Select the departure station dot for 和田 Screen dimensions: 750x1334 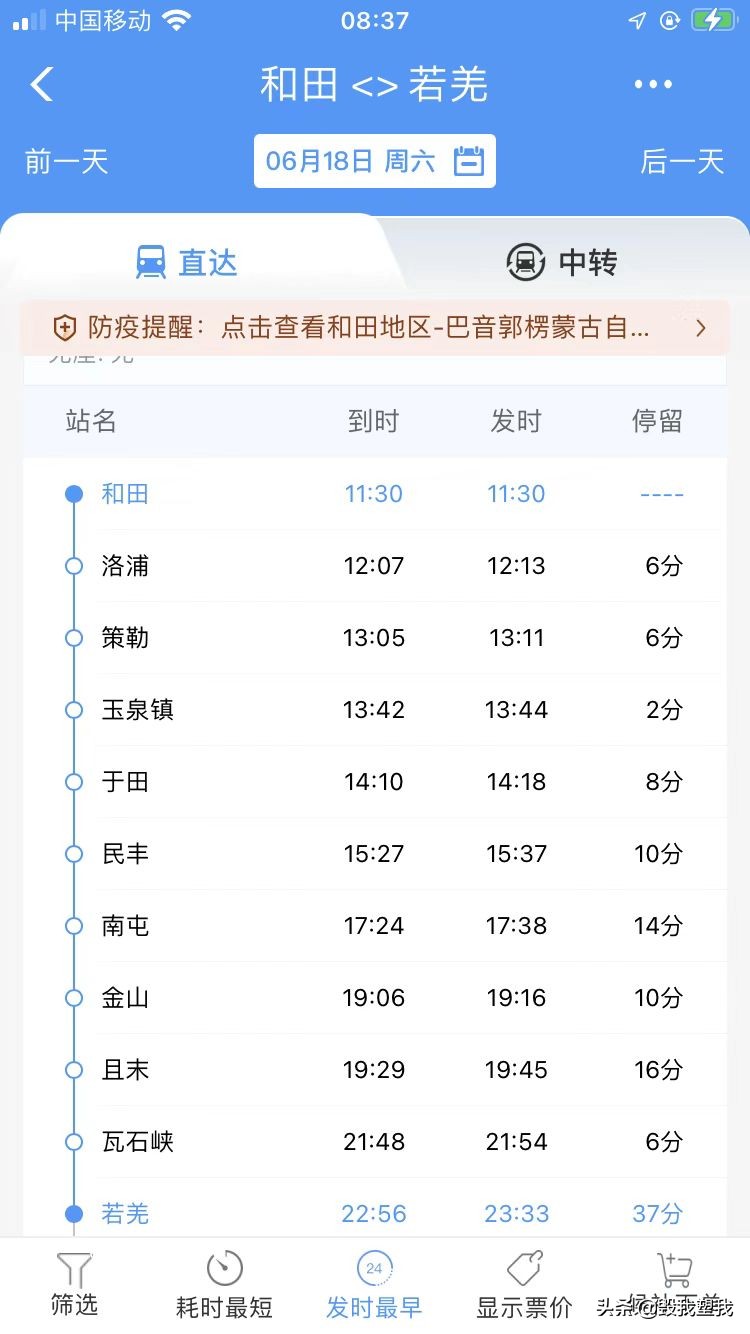72,493
